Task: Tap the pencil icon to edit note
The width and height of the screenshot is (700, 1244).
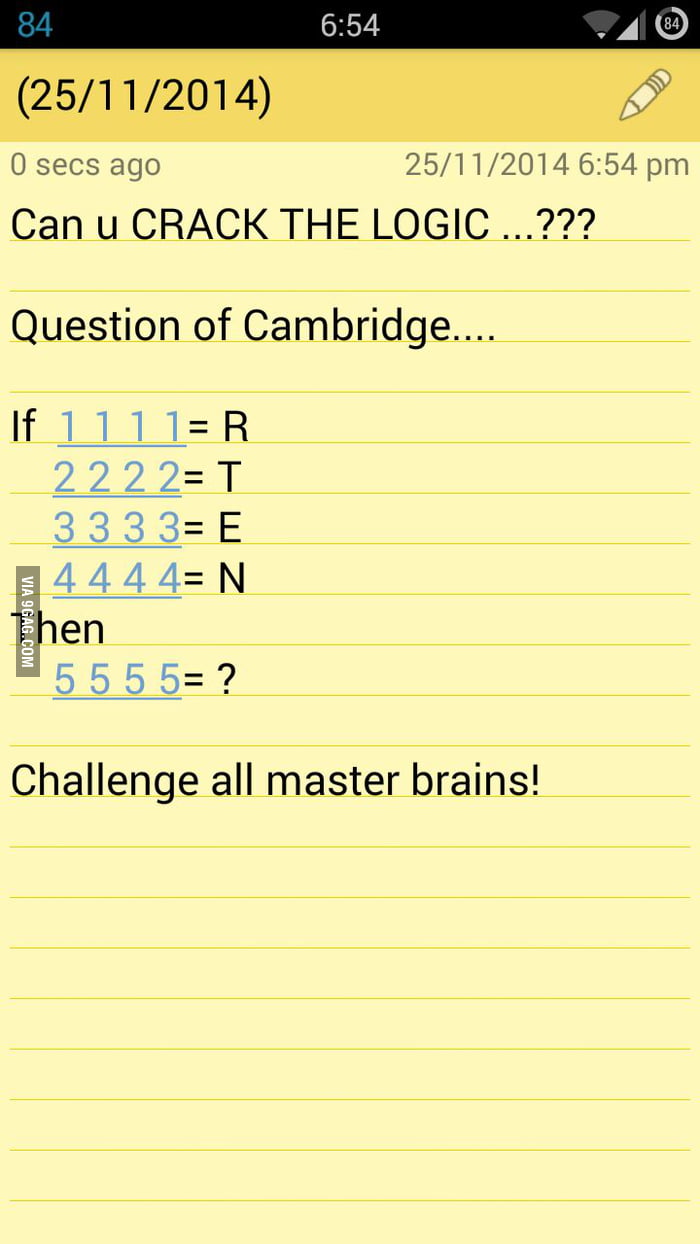Action: point(645,96)
